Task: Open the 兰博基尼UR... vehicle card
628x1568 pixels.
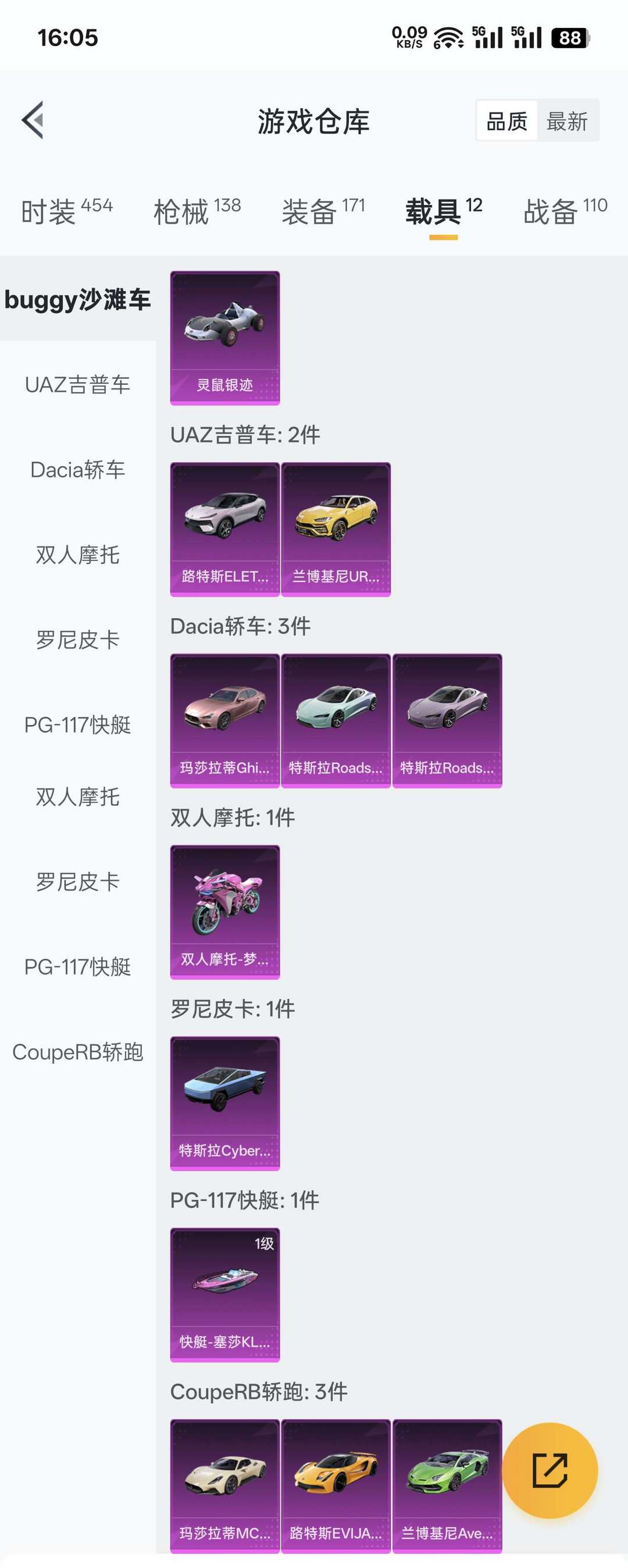Action: [336, 529]
